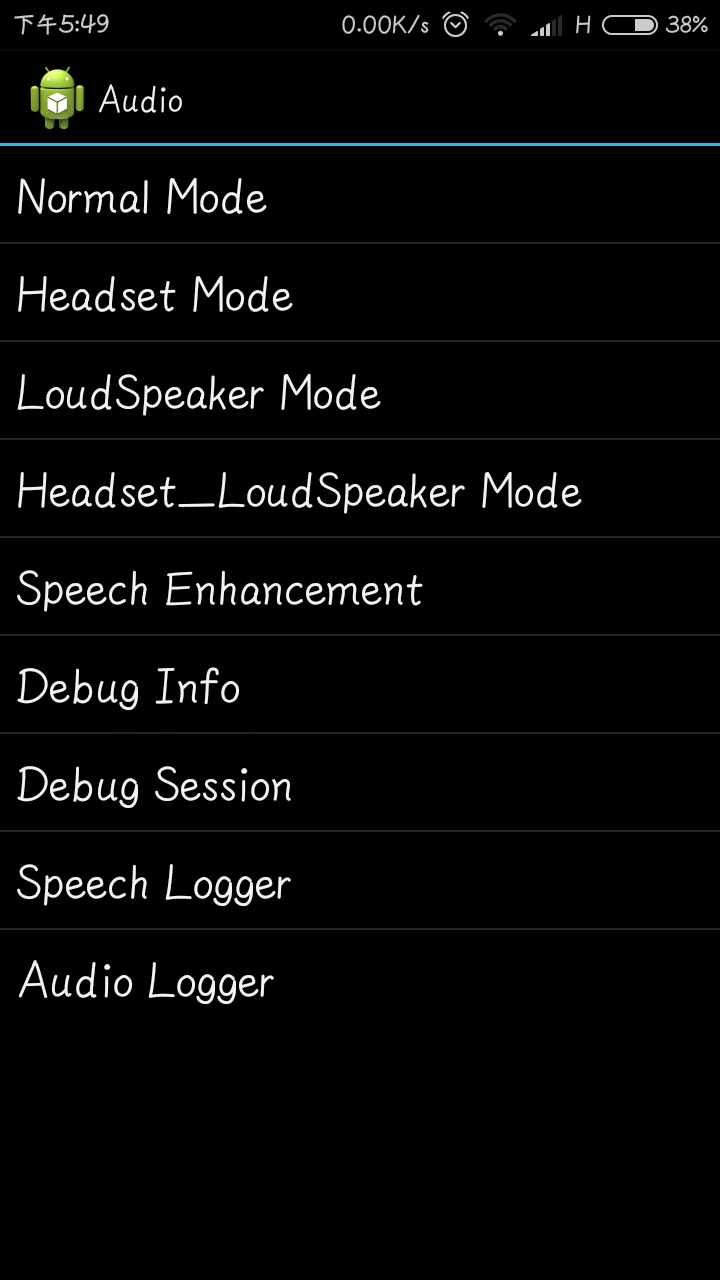Open Normal Mode settings
The image size is (720, 1280).
(x=360, y=195)
